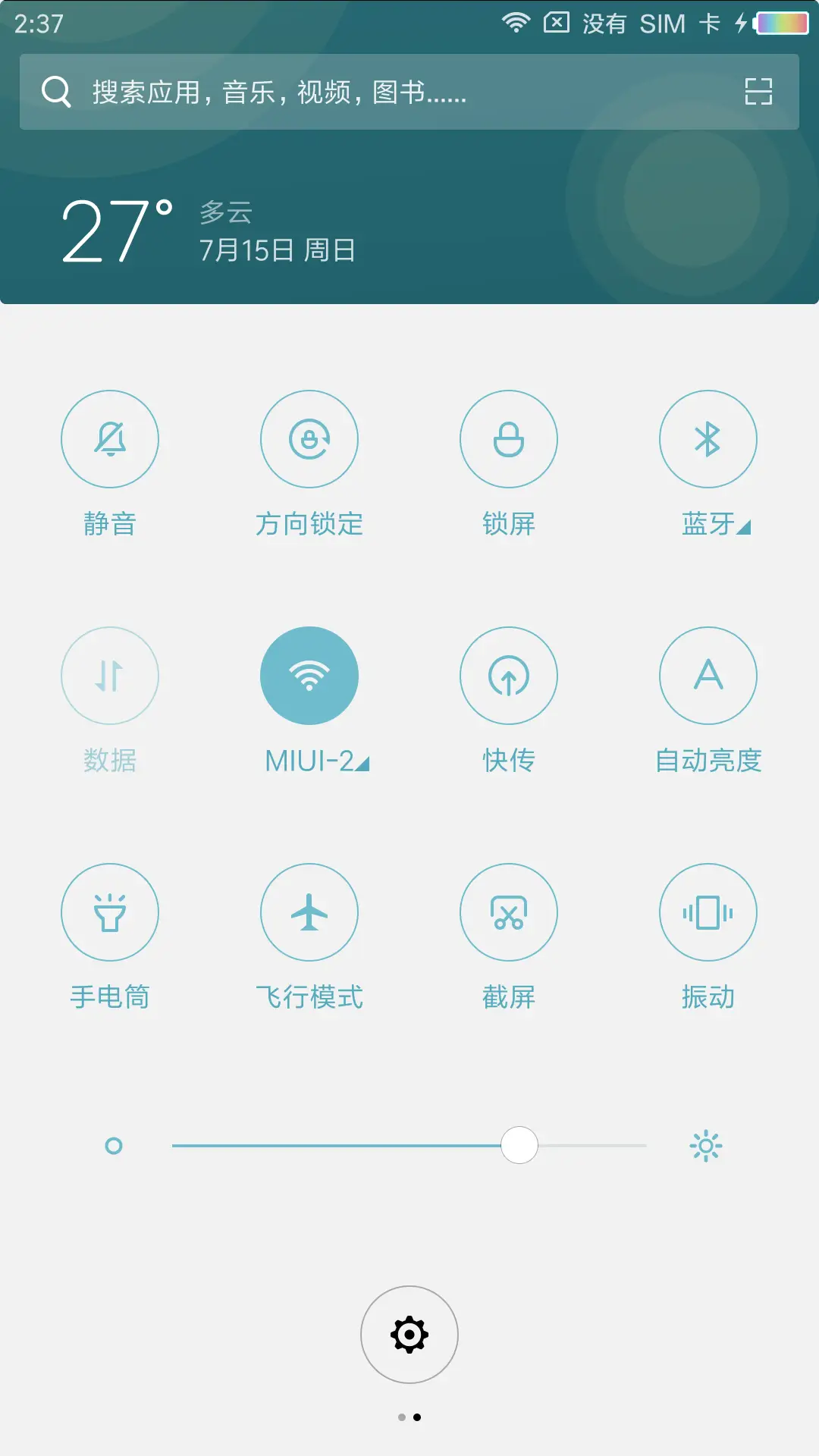Tap the QR code scanner in the search bar
Viewport: 819px width, 1456px height.
758,91
